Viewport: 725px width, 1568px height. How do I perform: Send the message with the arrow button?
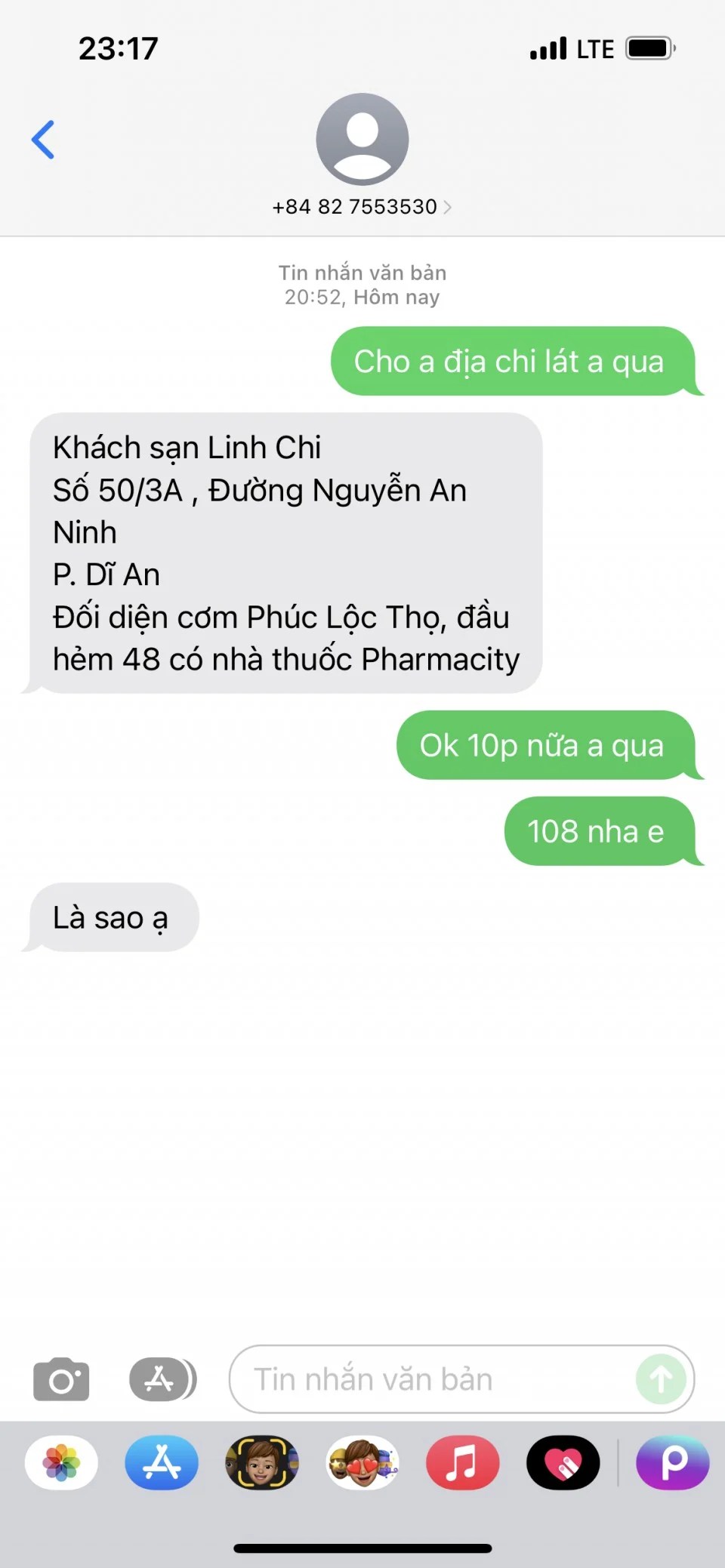click(x=661, y=1379)
